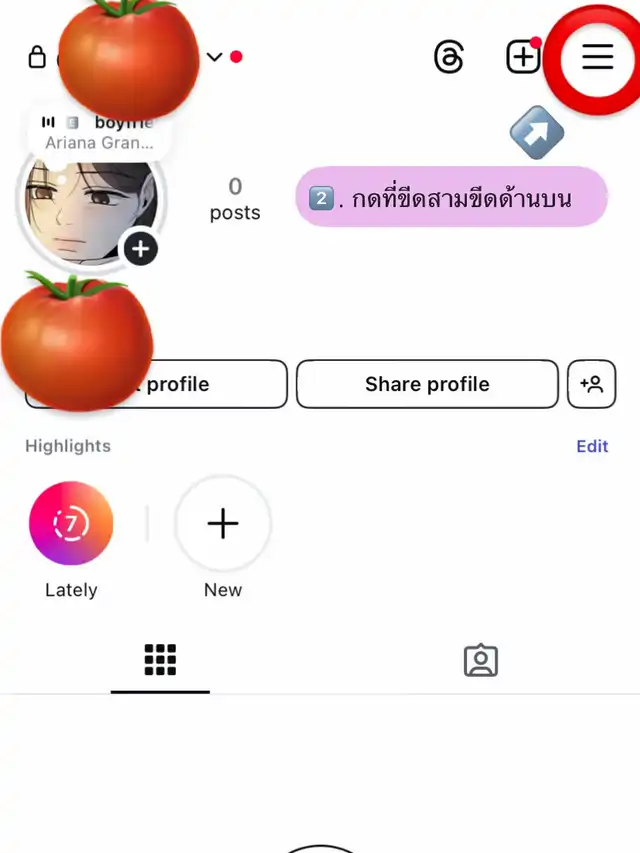Switch to the posts grid tab
640x853 pixels.
[160, 660]
